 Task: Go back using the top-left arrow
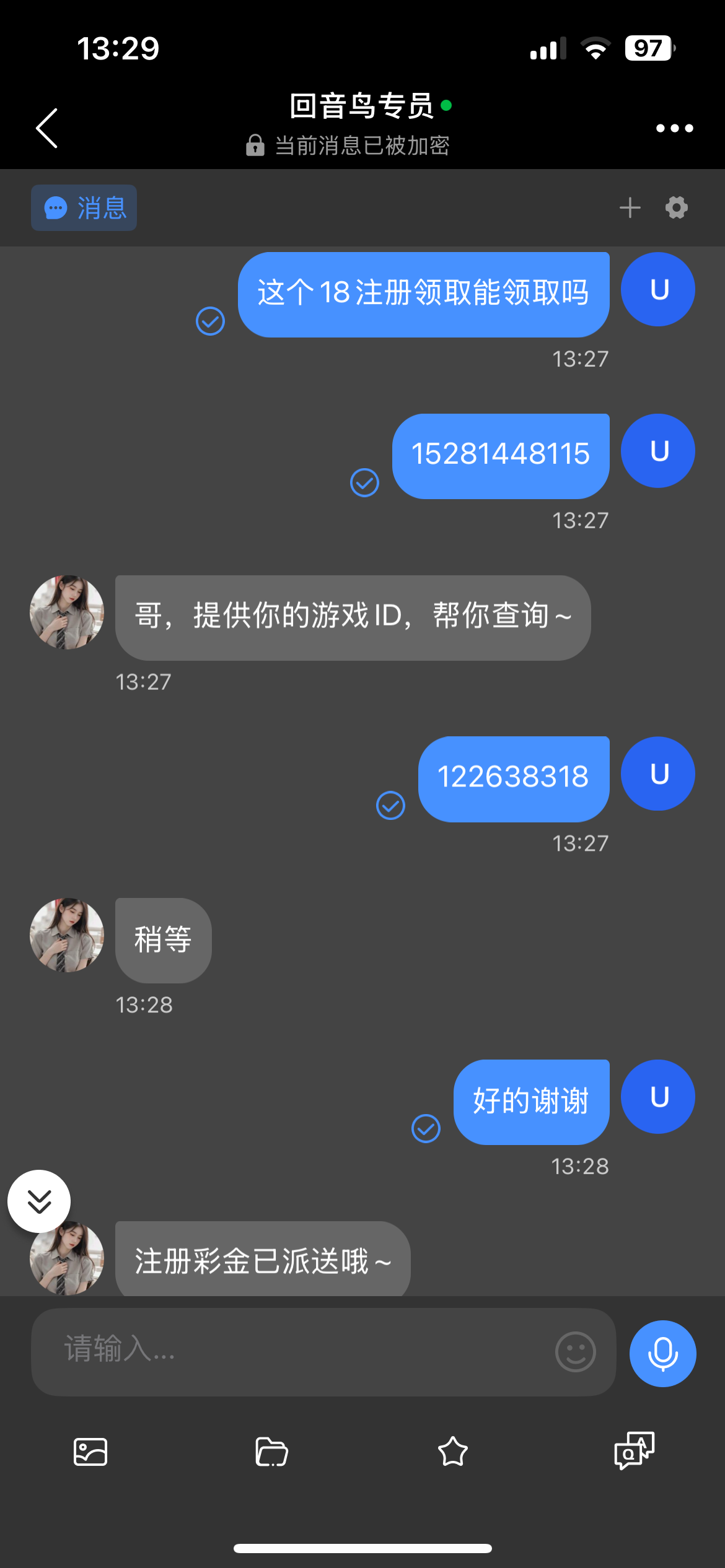(47, 128)
